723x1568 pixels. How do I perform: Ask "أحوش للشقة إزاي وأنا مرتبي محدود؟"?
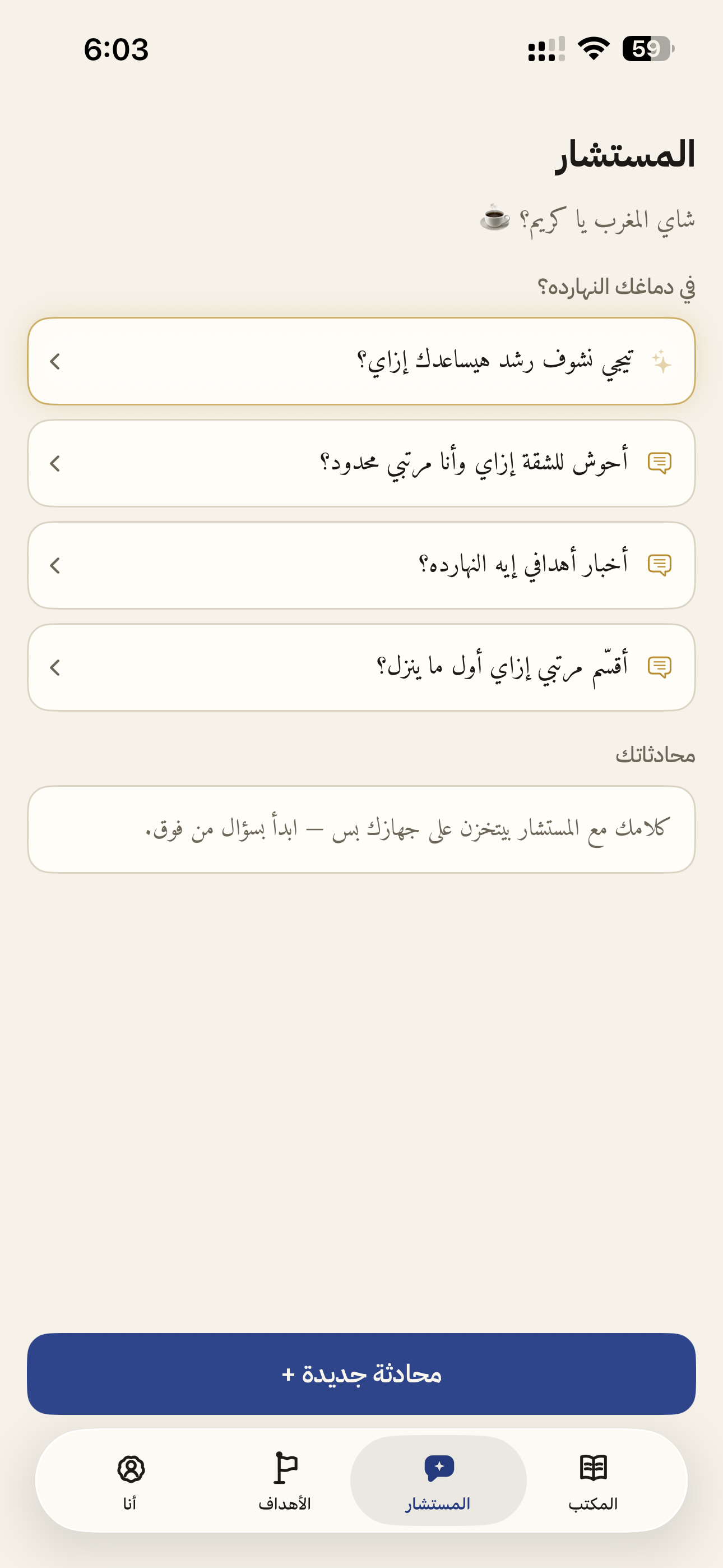(x=361, y=463)
